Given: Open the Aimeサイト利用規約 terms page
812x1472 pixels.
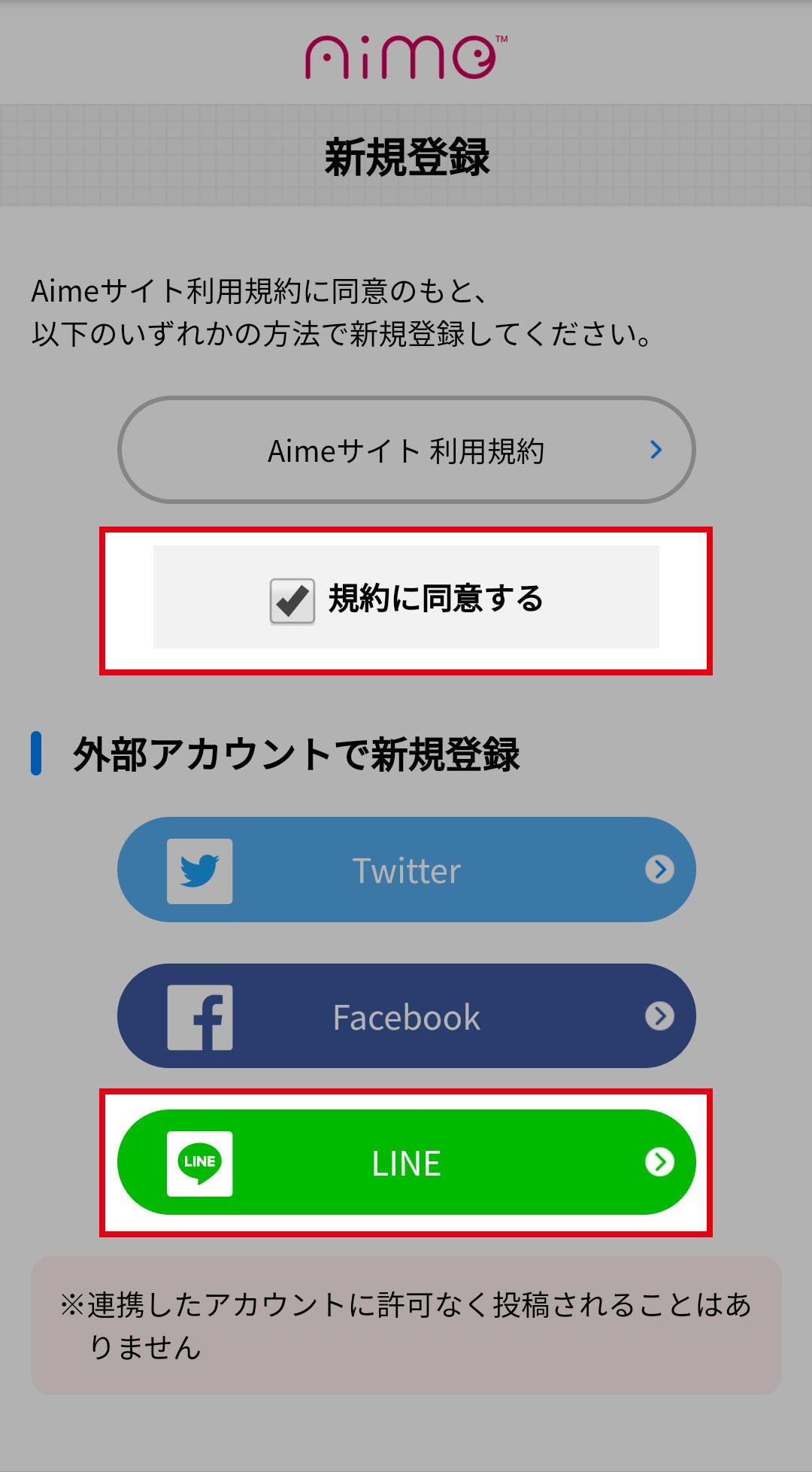Looking at the screenshot, I should pyautogui.click(x=406, y=451).
